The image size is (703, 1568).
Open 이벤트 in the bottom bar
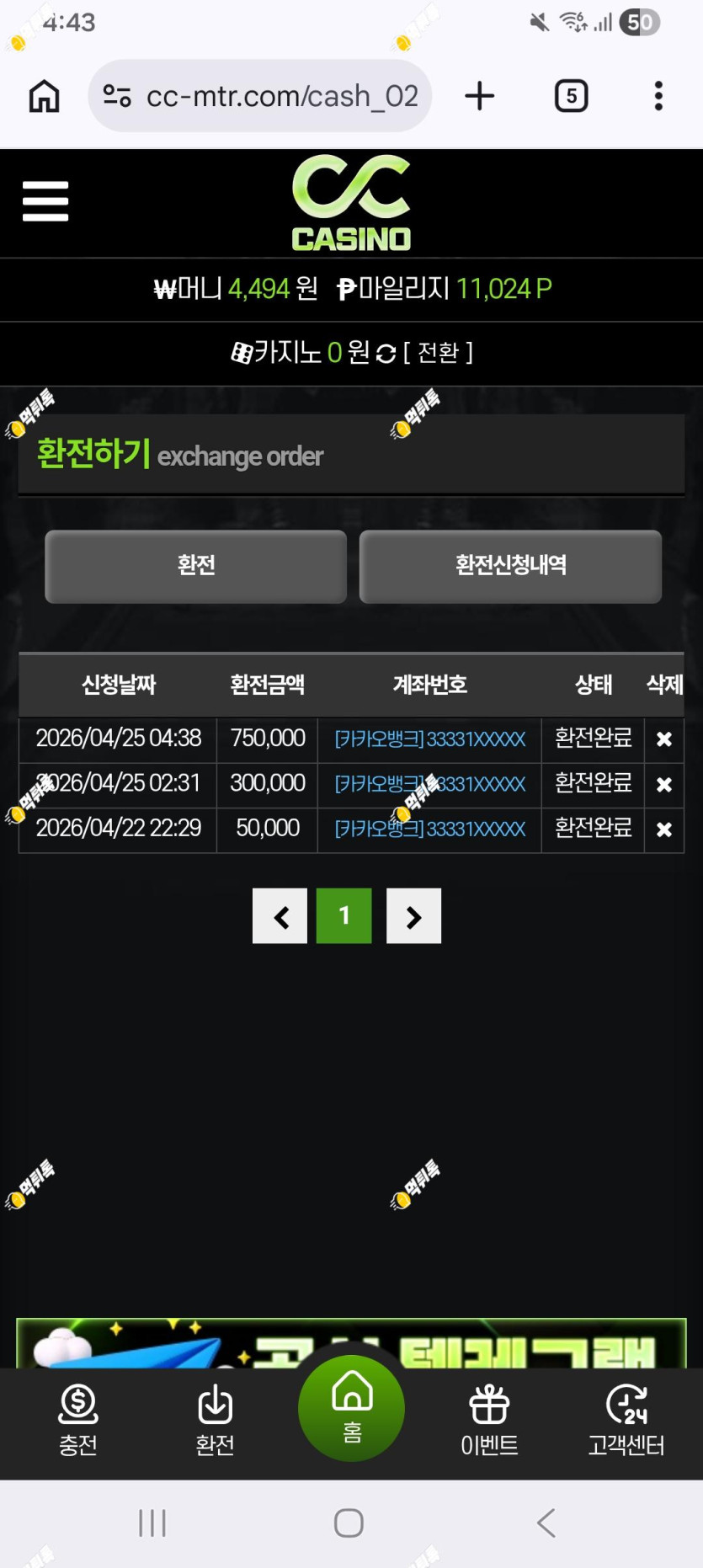(x=489, y=1421)
